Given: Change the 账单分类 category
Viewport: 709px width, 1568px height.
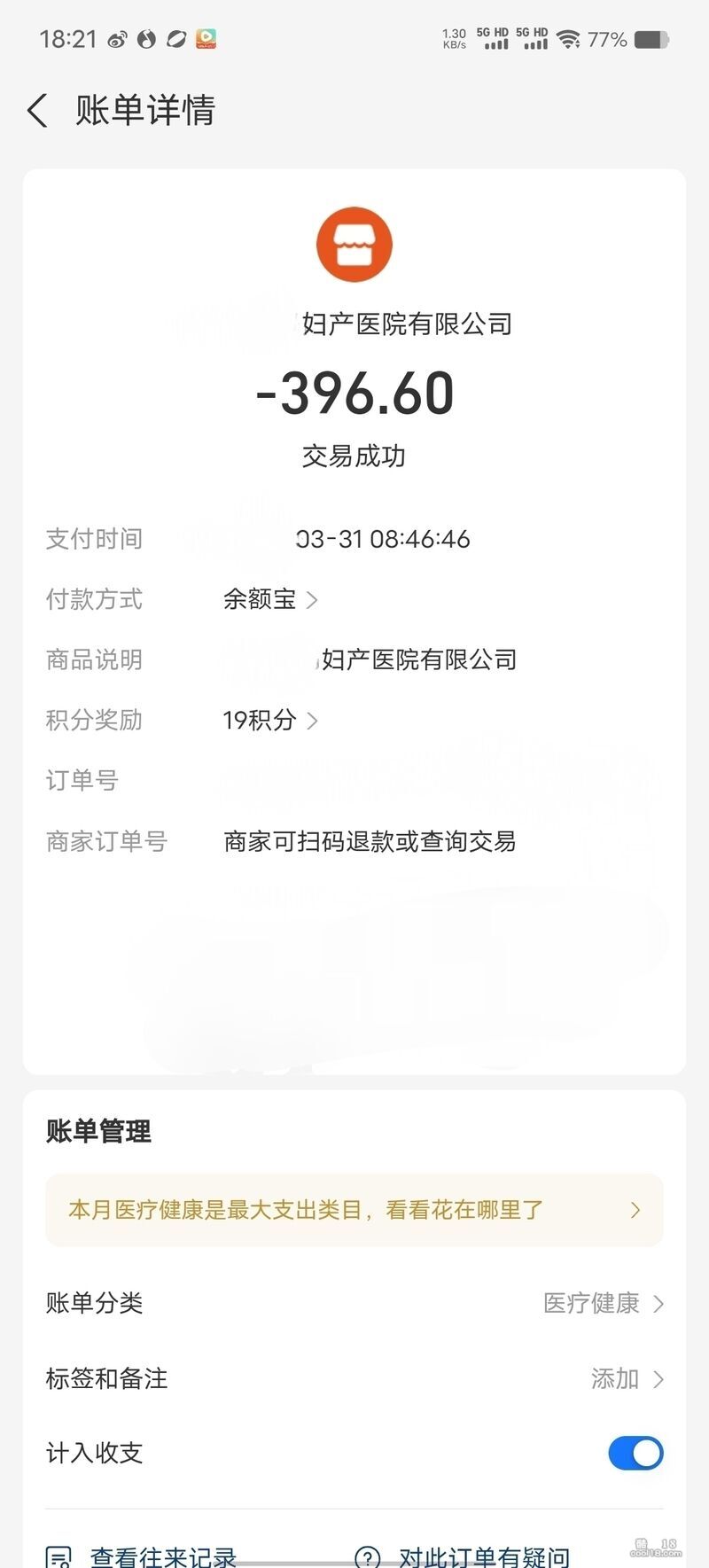Looking at the screenshot, I should point(603,1303).
